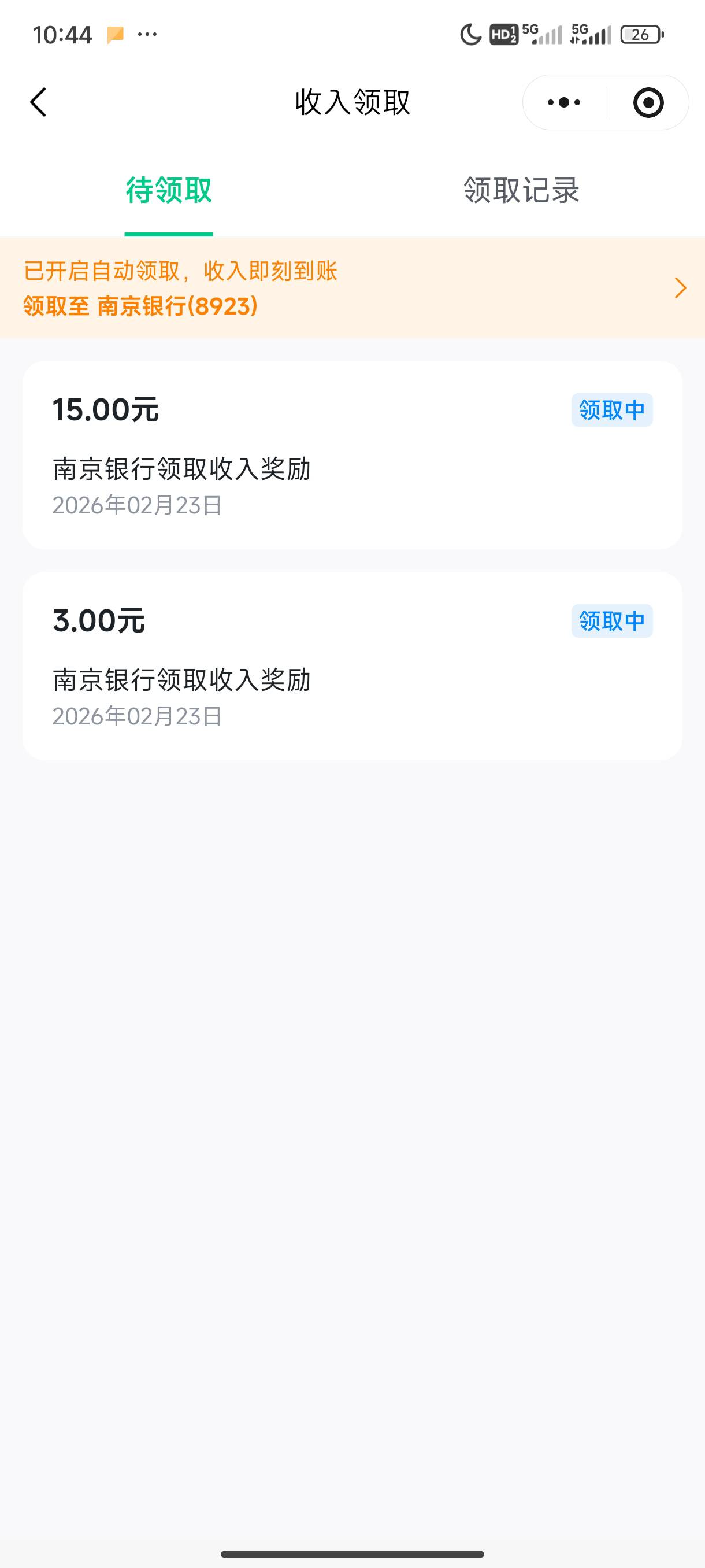Viewport: 705px width, 1568px height.
Task: Switch to the 领取记录 tab
Action: (521, 190)
